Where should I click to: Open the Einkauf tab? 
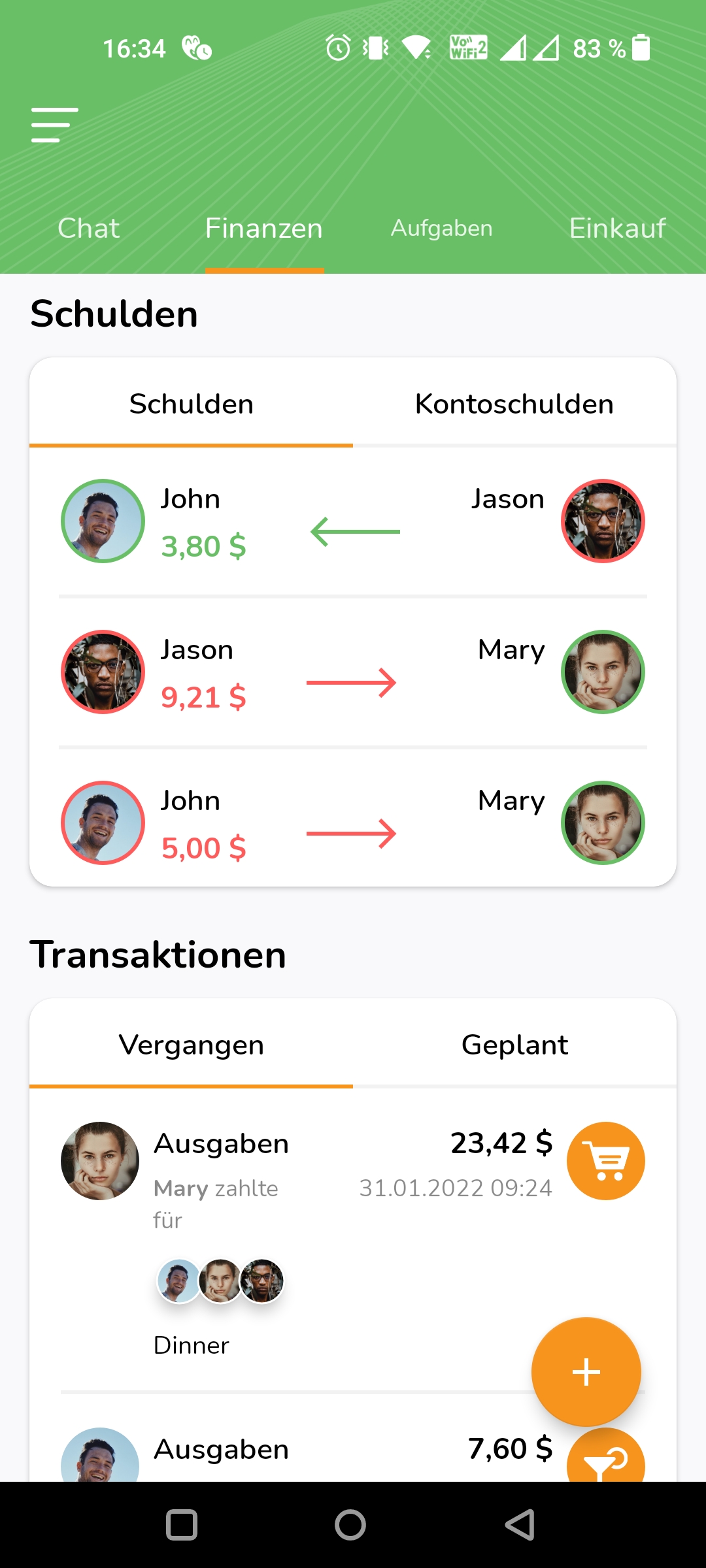(x=617, y=229)
